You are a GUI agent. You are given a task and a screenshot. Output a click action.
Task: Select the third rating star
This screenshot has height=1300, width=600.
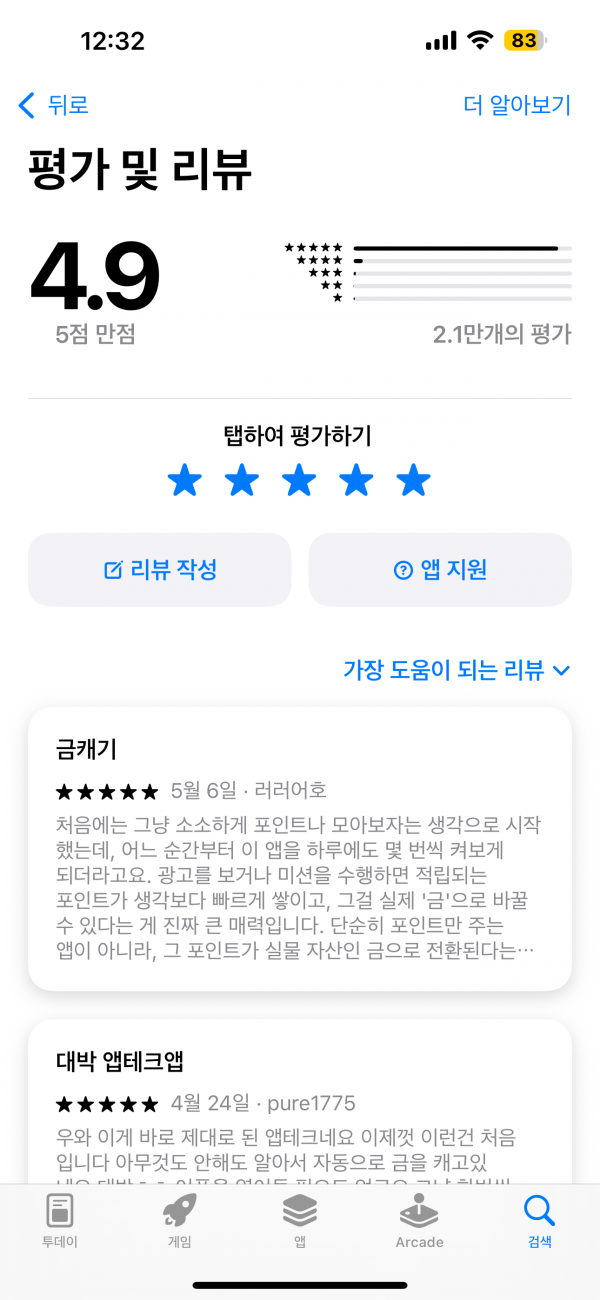click(299, 481)
